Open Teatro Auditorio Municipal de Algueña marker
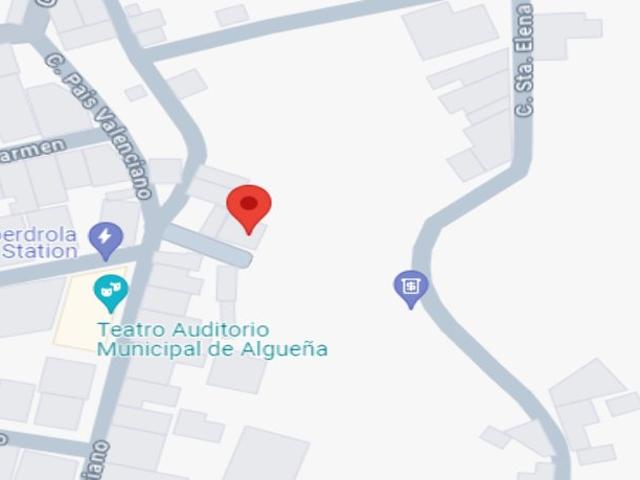The width and height of the screenshot is (640, 480). coord(110,292)
